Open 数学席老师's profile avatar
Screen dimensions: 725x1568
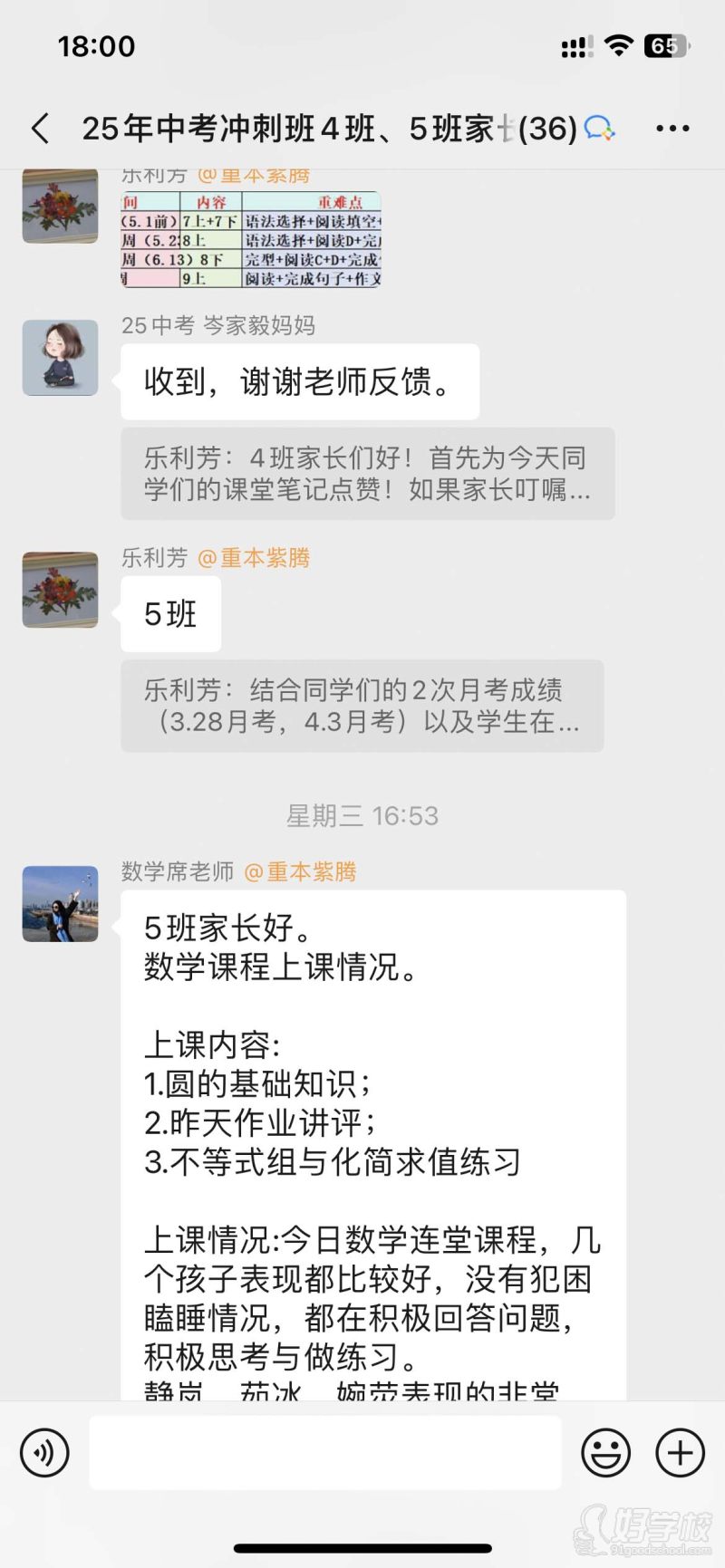59,904
